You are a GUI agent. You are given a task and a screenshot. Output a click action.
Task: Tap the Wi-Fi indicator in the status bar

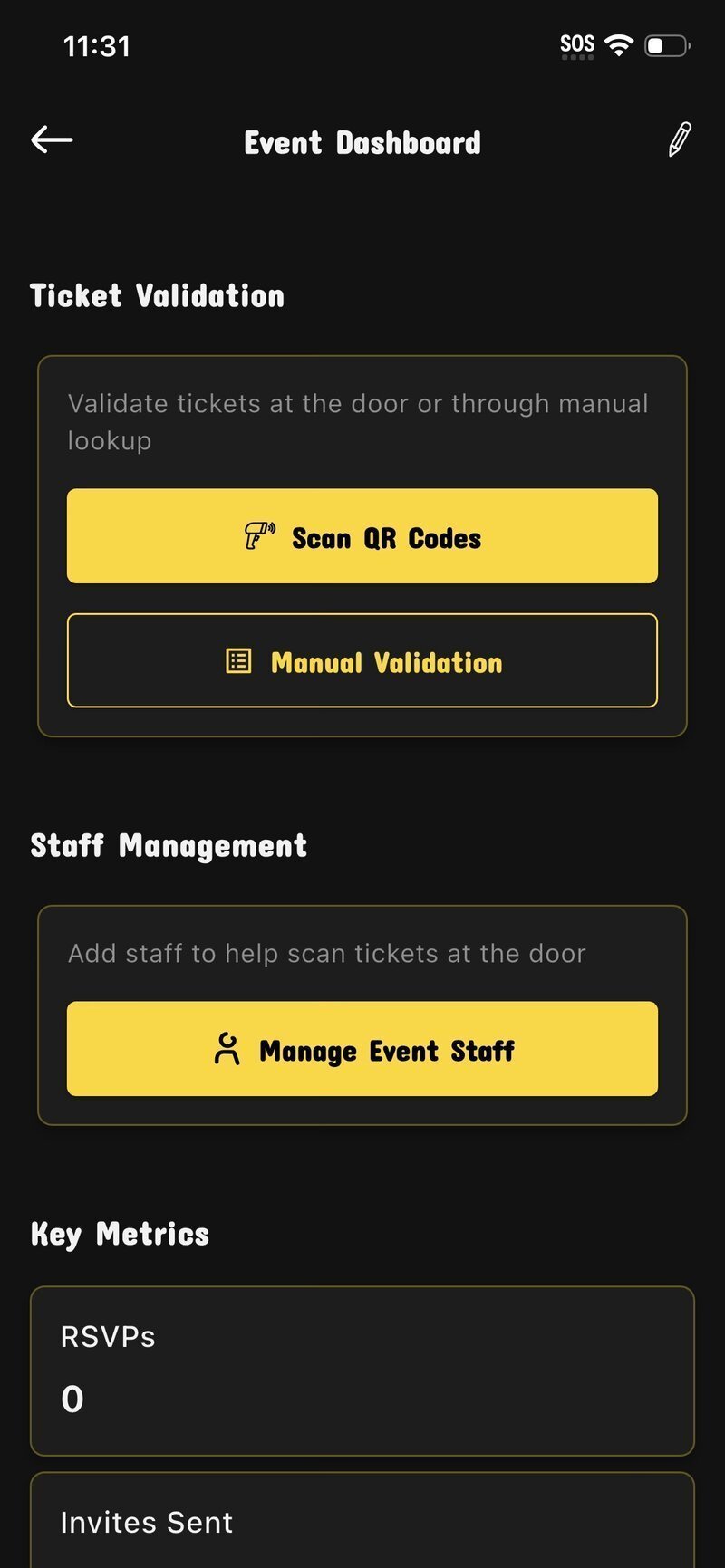pyautogui.click(x=619, y=43)
